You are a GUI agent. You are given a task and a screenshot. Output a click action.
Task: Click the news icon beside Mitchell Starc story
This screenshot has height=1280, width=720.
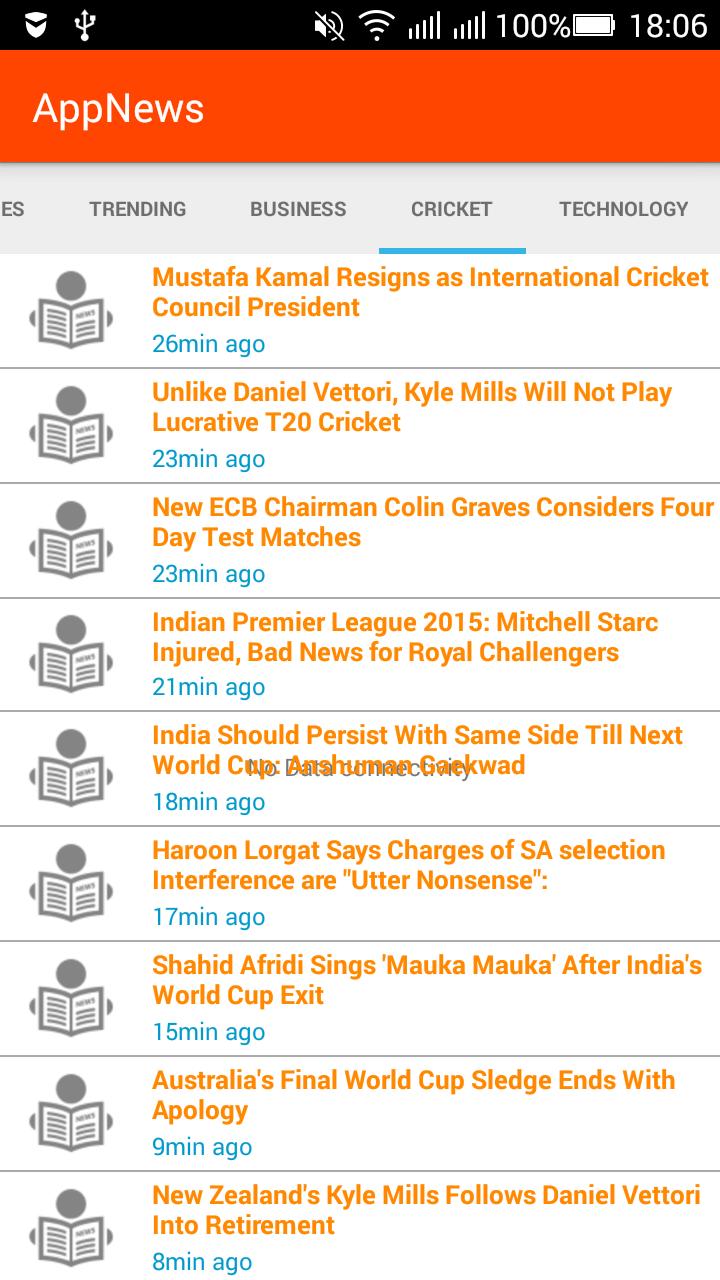(70, 655)
